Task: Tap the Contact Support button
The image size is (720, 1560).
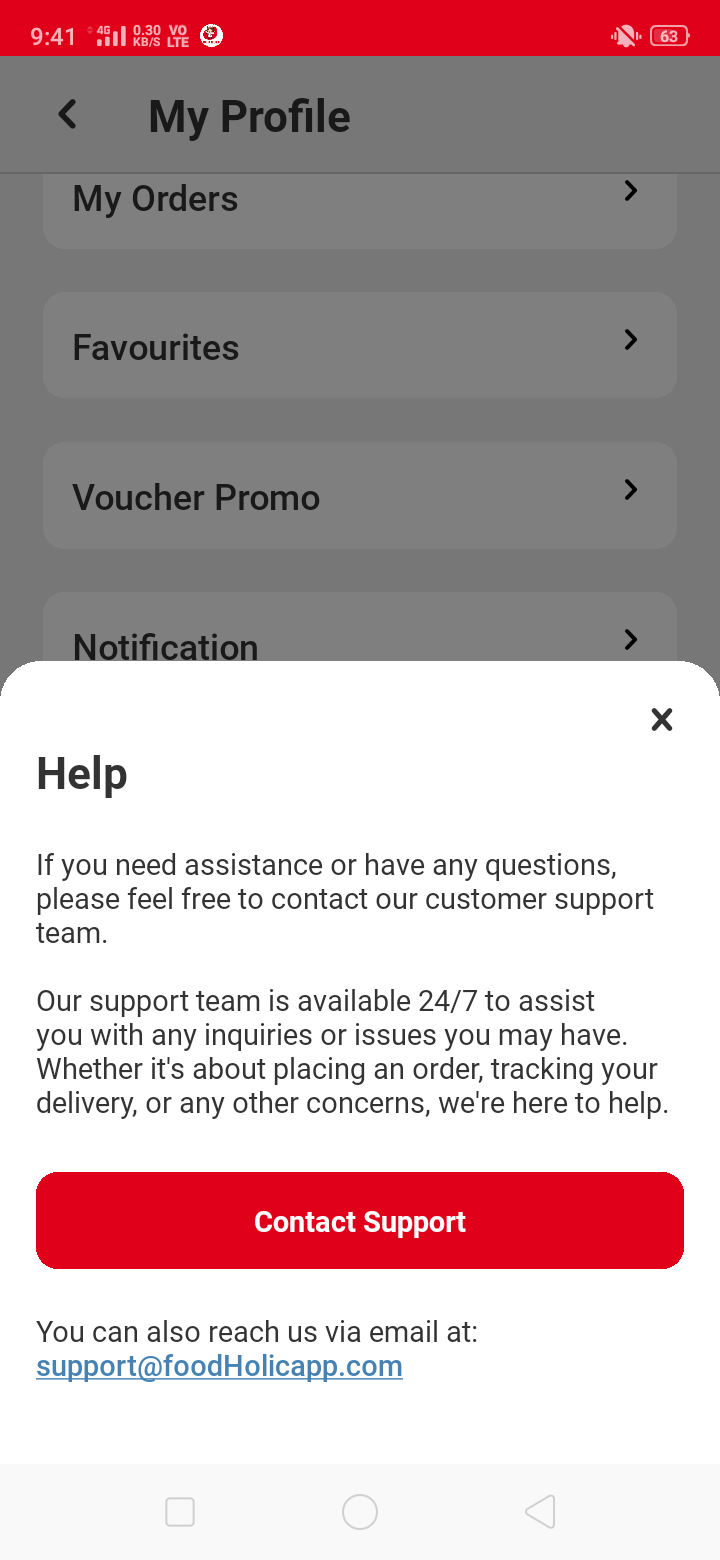Action: coord(360,1221)
